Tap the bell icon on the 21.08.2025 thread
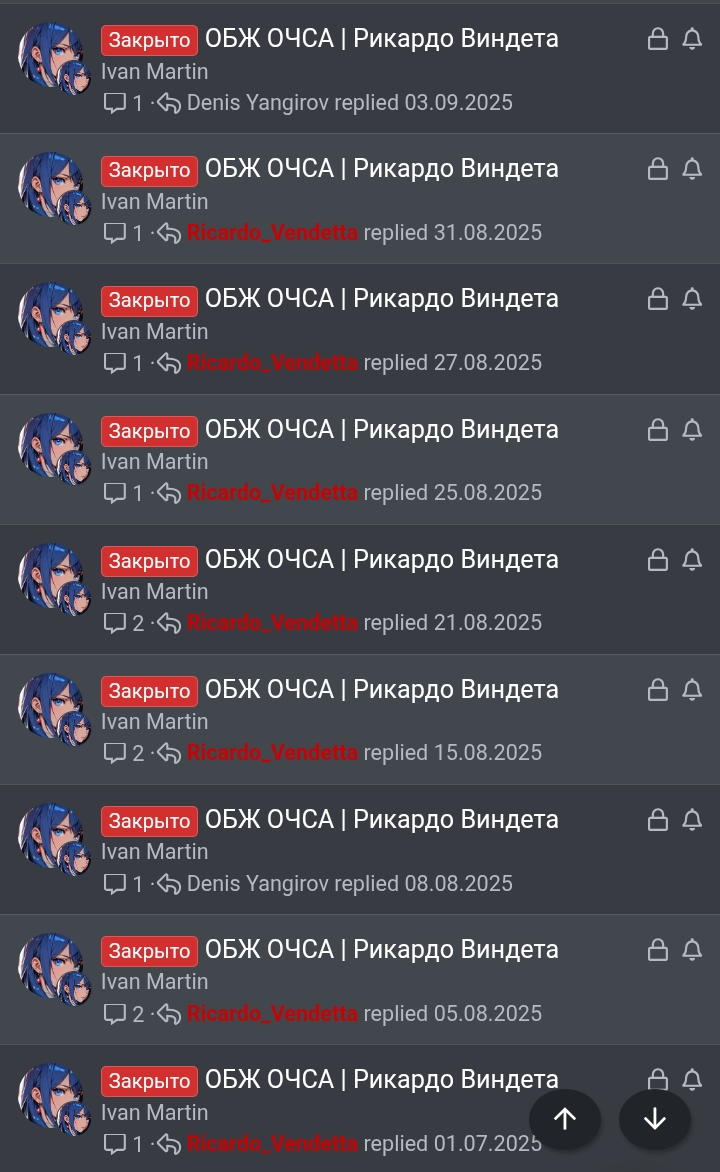This screenshot has height=1172, width=720. [x=692, y=560]
